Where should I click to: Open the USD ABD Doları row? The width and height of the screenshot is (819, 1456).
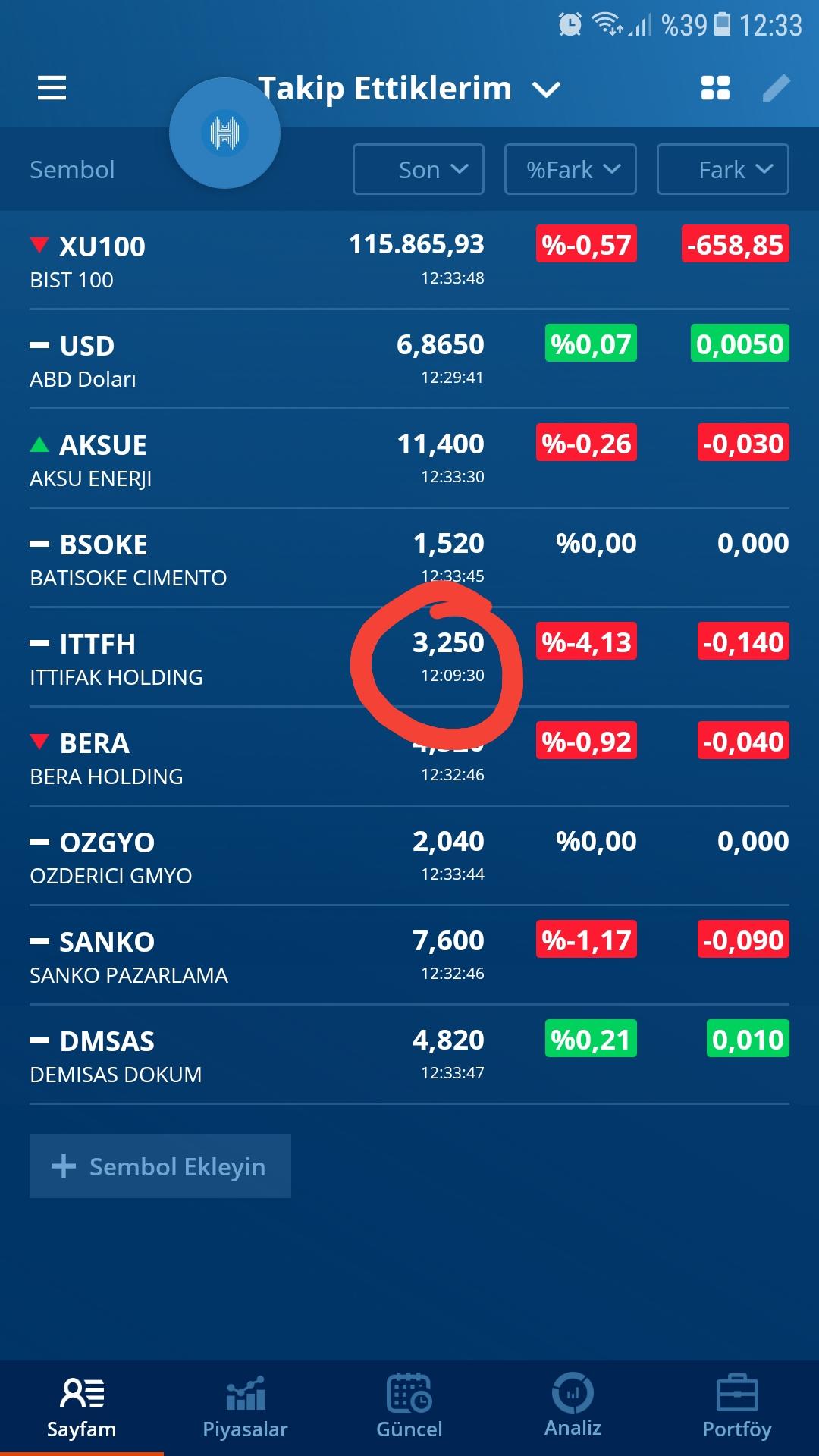tap(409, 359)
